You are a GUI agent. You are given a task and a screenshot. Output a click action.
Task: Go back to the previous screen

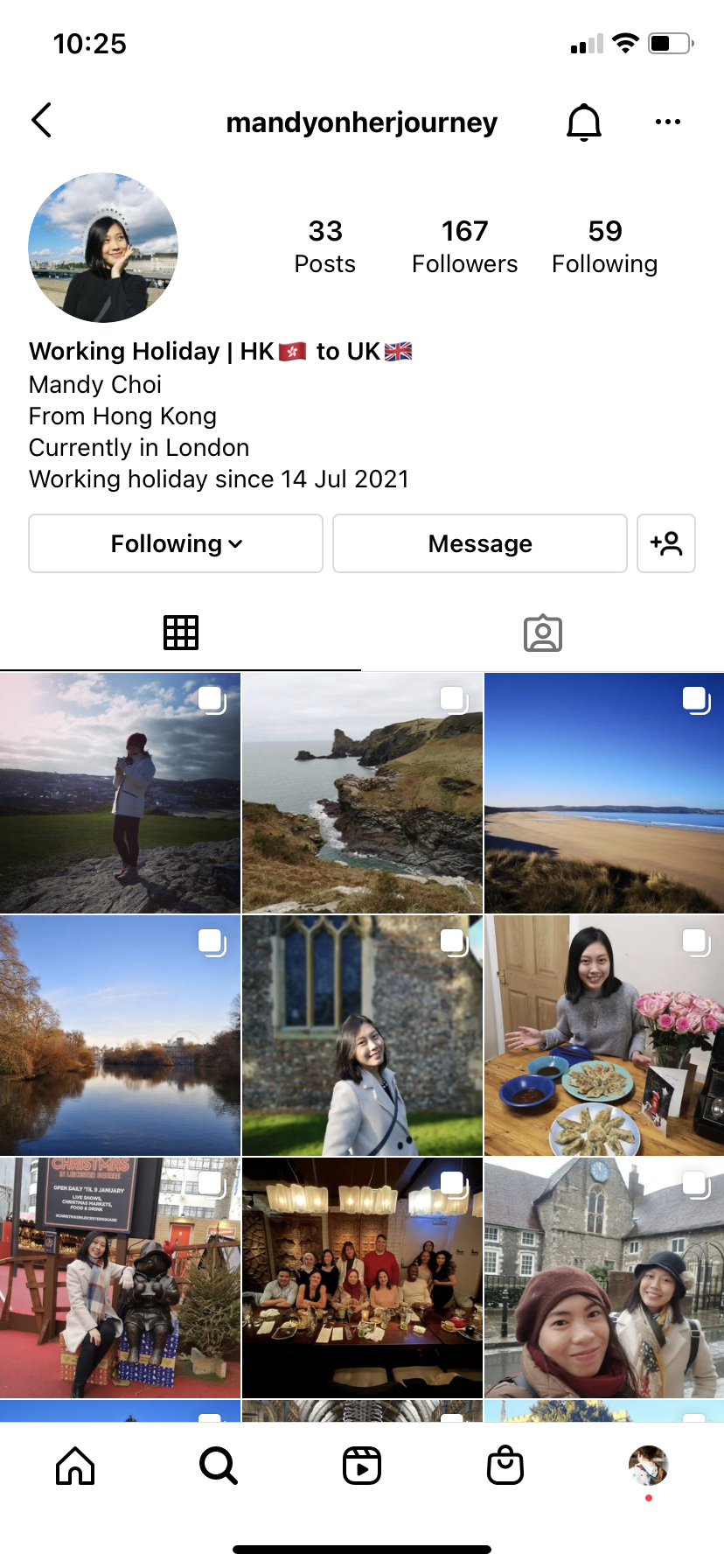(42, 121)
